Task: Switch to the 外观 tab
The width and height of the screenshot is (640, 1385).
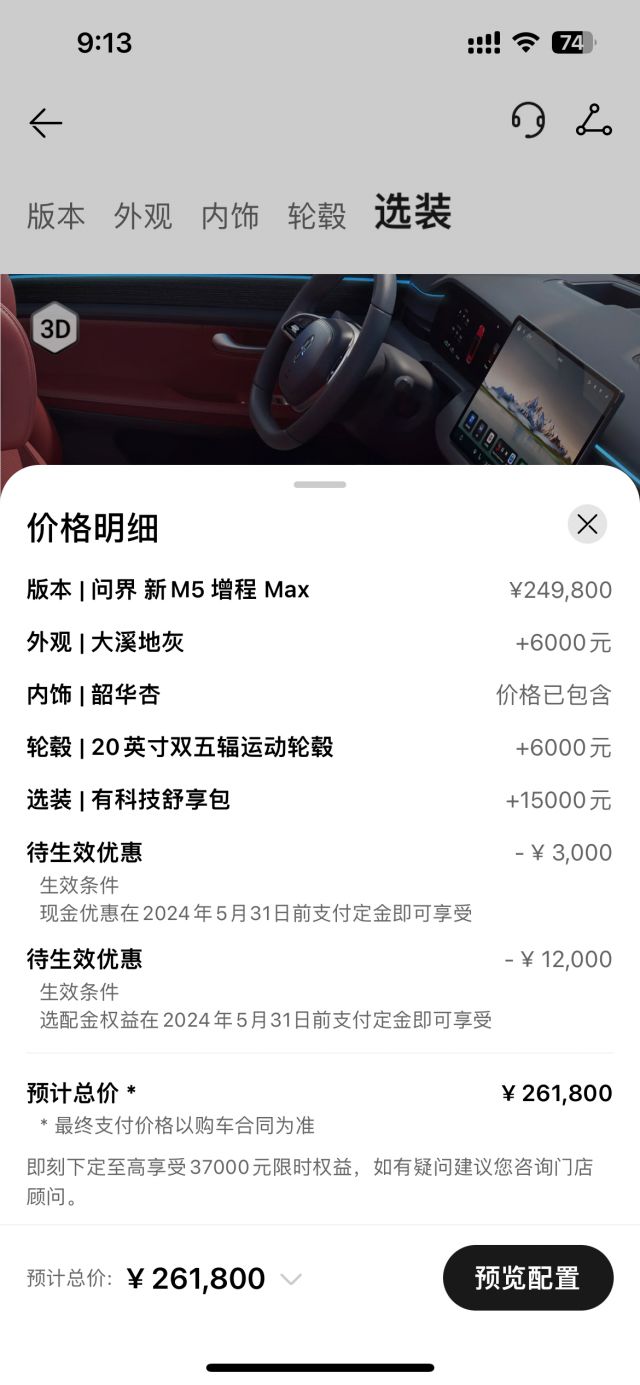Action: click(x=143, y=216)
